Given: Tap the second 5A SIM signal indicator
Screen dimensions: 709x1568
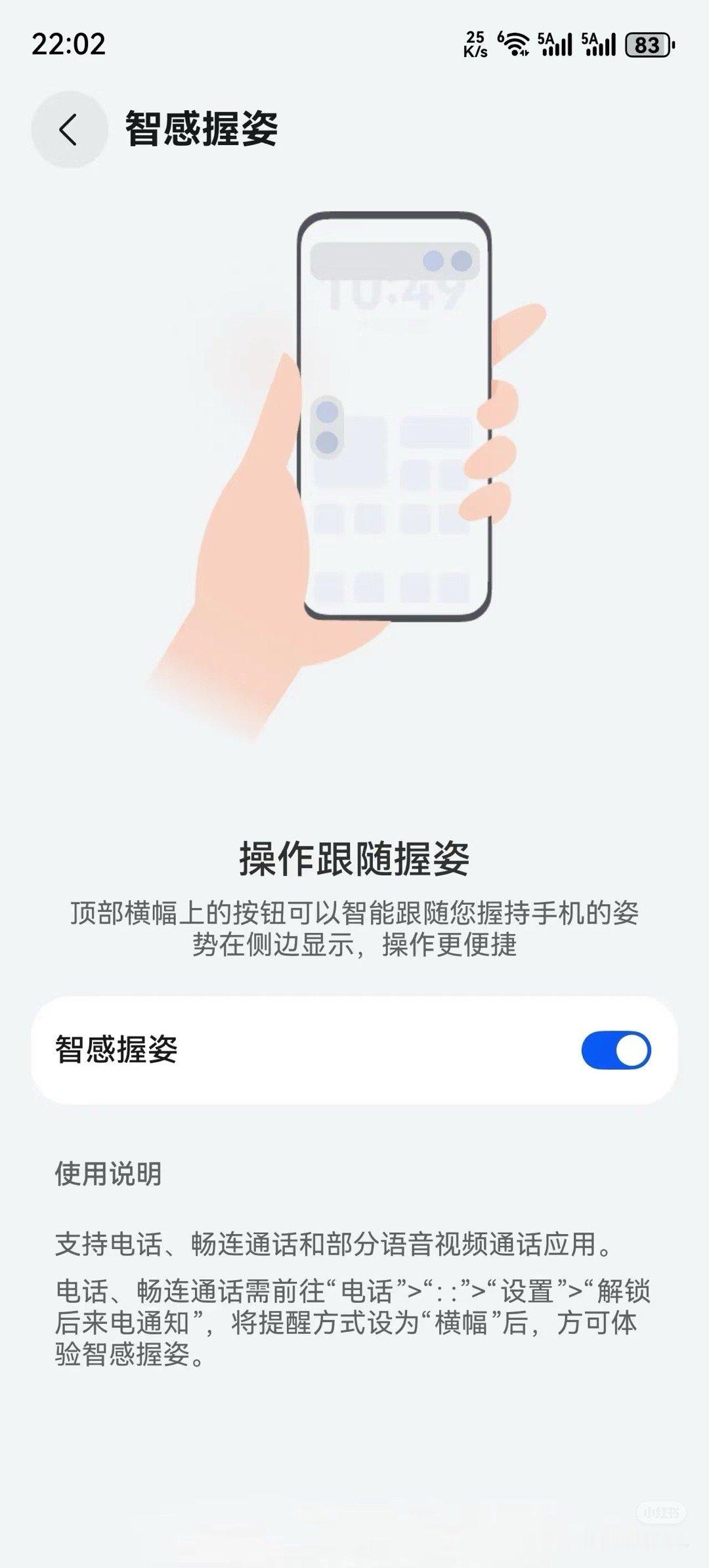Looking at the screenshot, I should point(599,45).
